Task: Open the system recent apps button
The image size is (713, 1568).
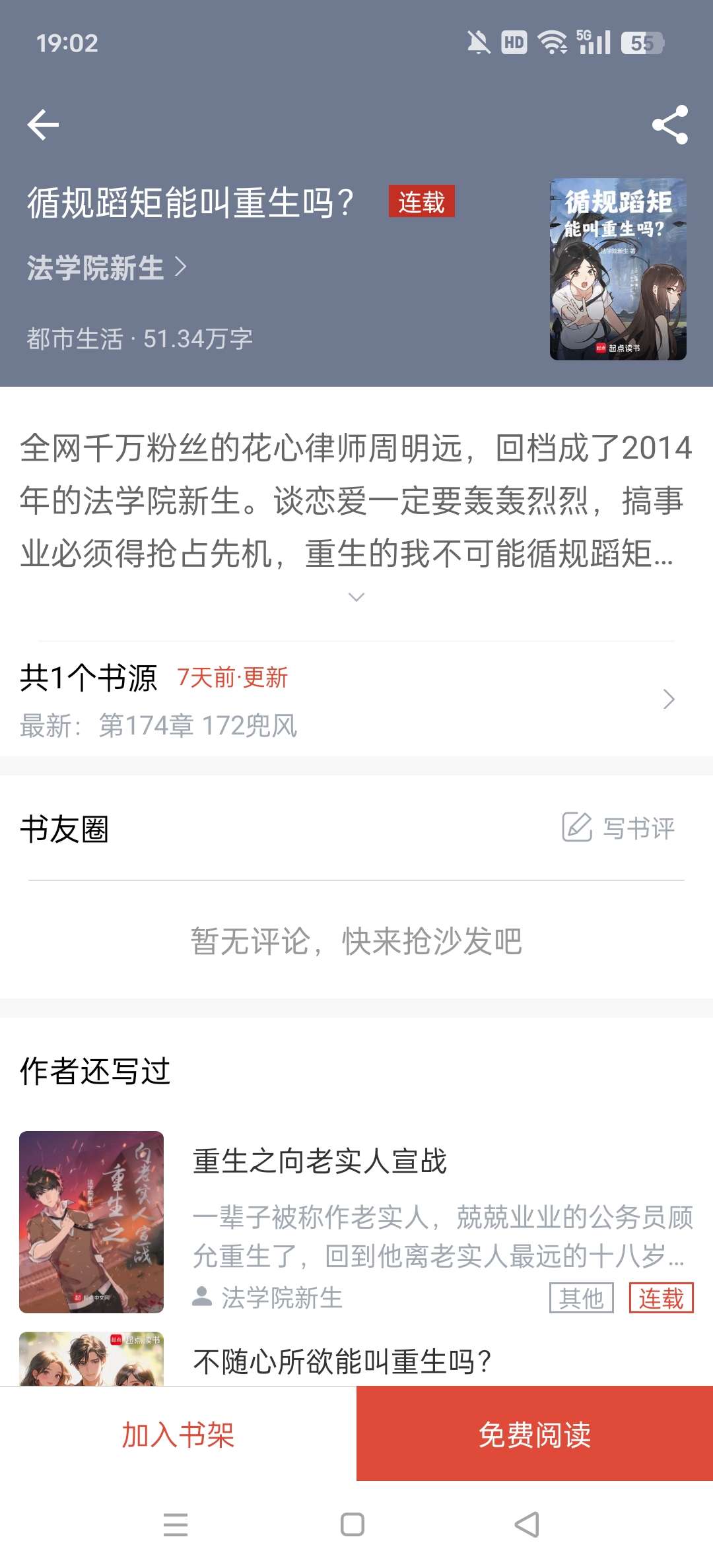Action: tap(176, 1524)
